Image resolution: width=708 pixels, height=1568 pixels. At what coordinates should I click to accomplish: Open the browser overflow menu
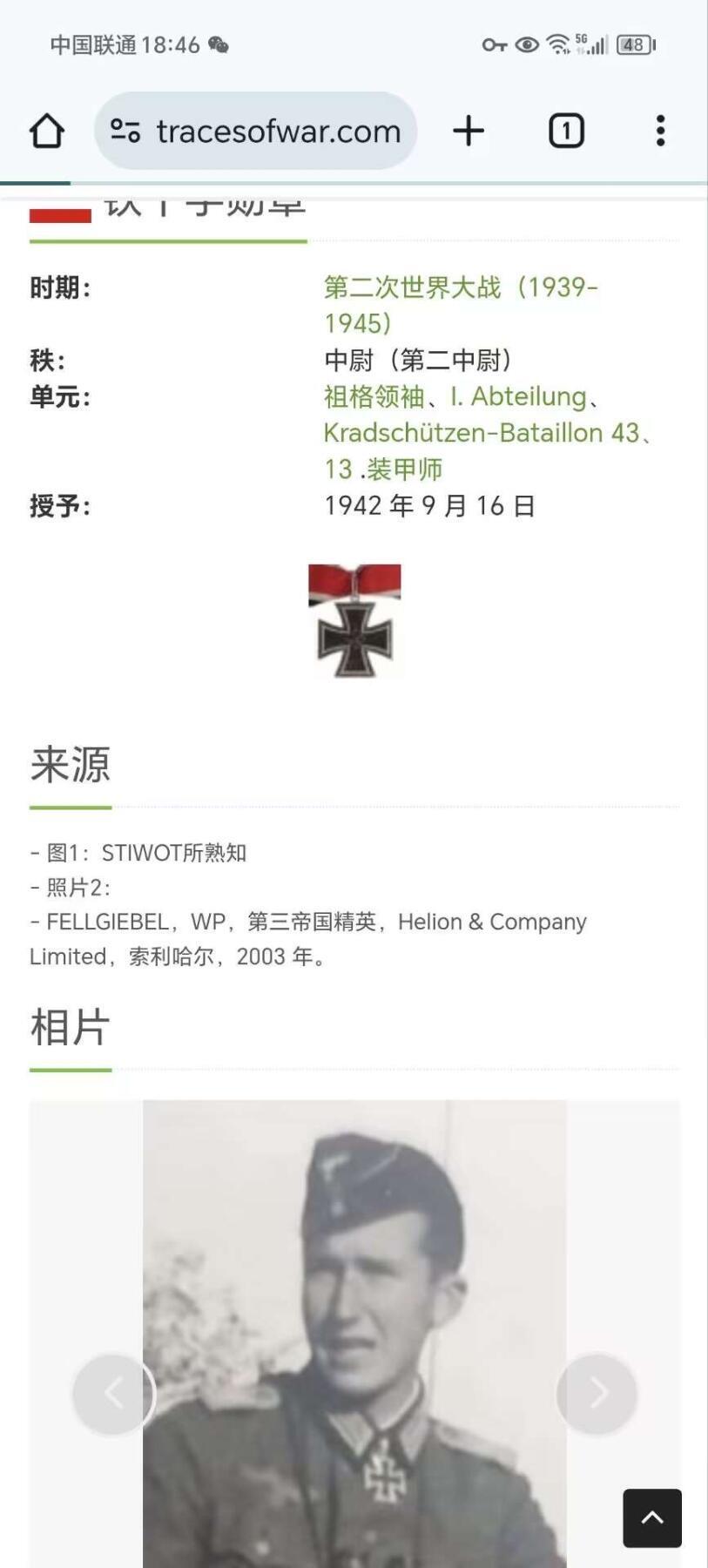pyautogui.click(x=660, y=132)
